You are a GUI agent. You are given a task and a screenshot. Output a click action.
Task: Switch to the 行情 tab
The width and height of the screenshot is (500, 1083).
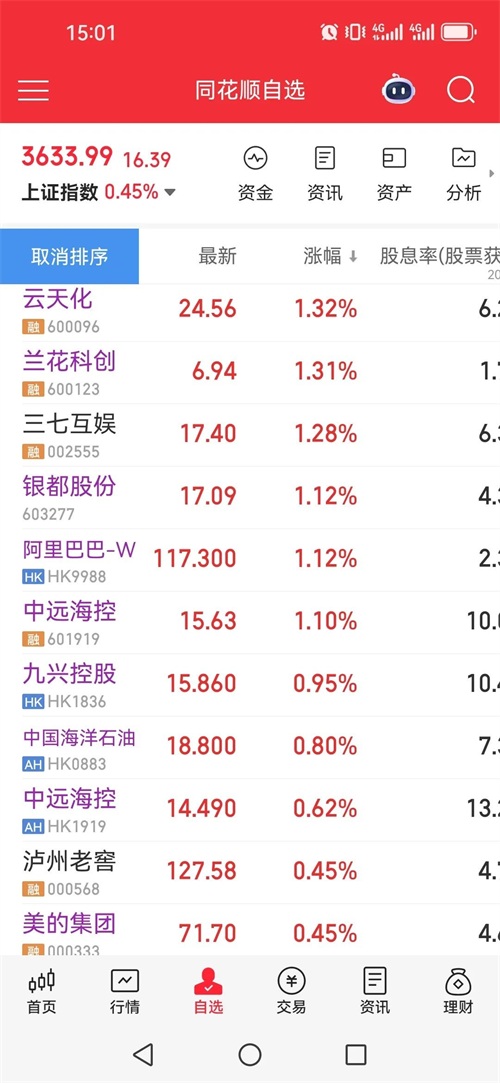pyautogui.click(x=125, y=991)
